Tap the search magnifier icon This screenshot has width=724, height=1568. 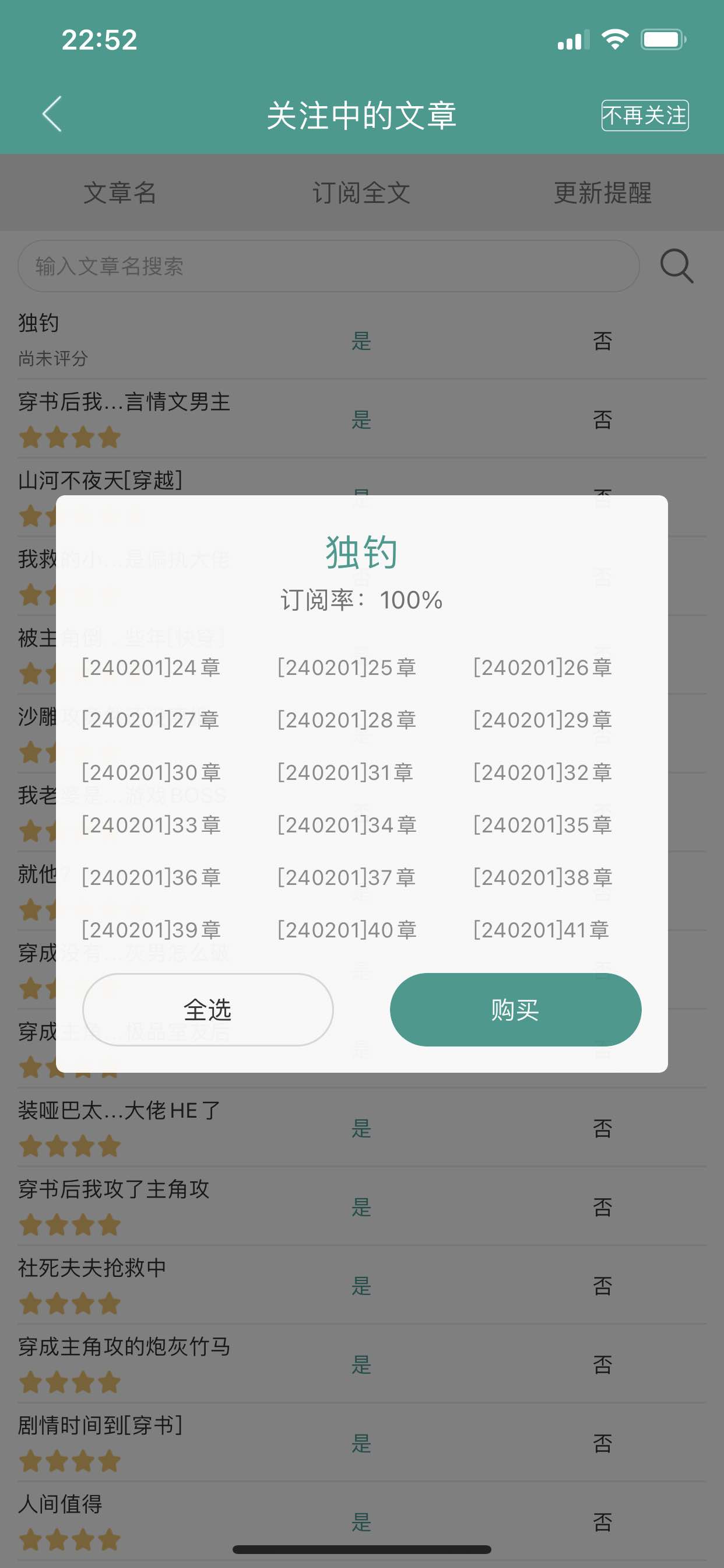coord(677,266)
